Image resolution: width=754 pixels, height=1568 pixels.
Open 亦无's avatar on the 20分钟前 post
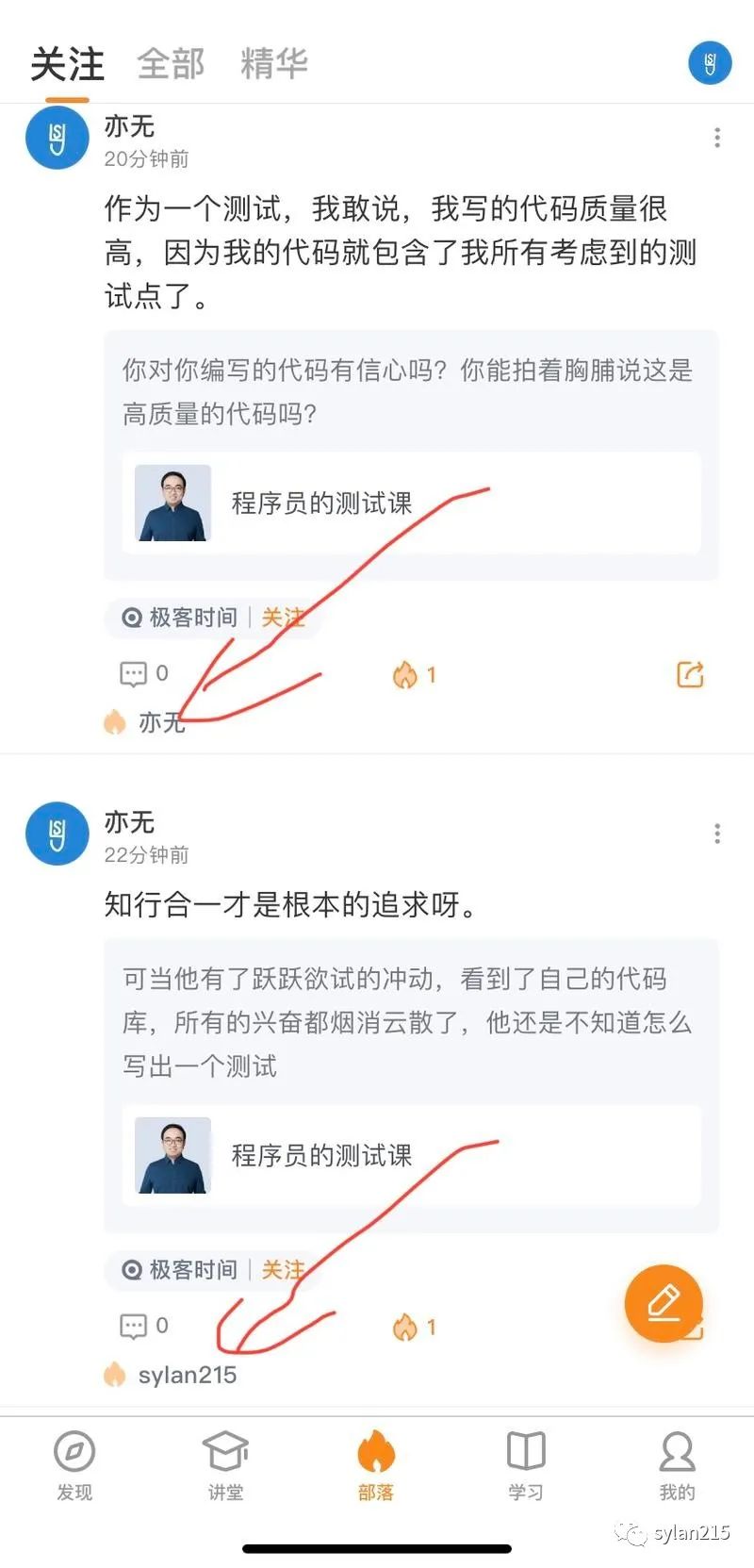57,139
